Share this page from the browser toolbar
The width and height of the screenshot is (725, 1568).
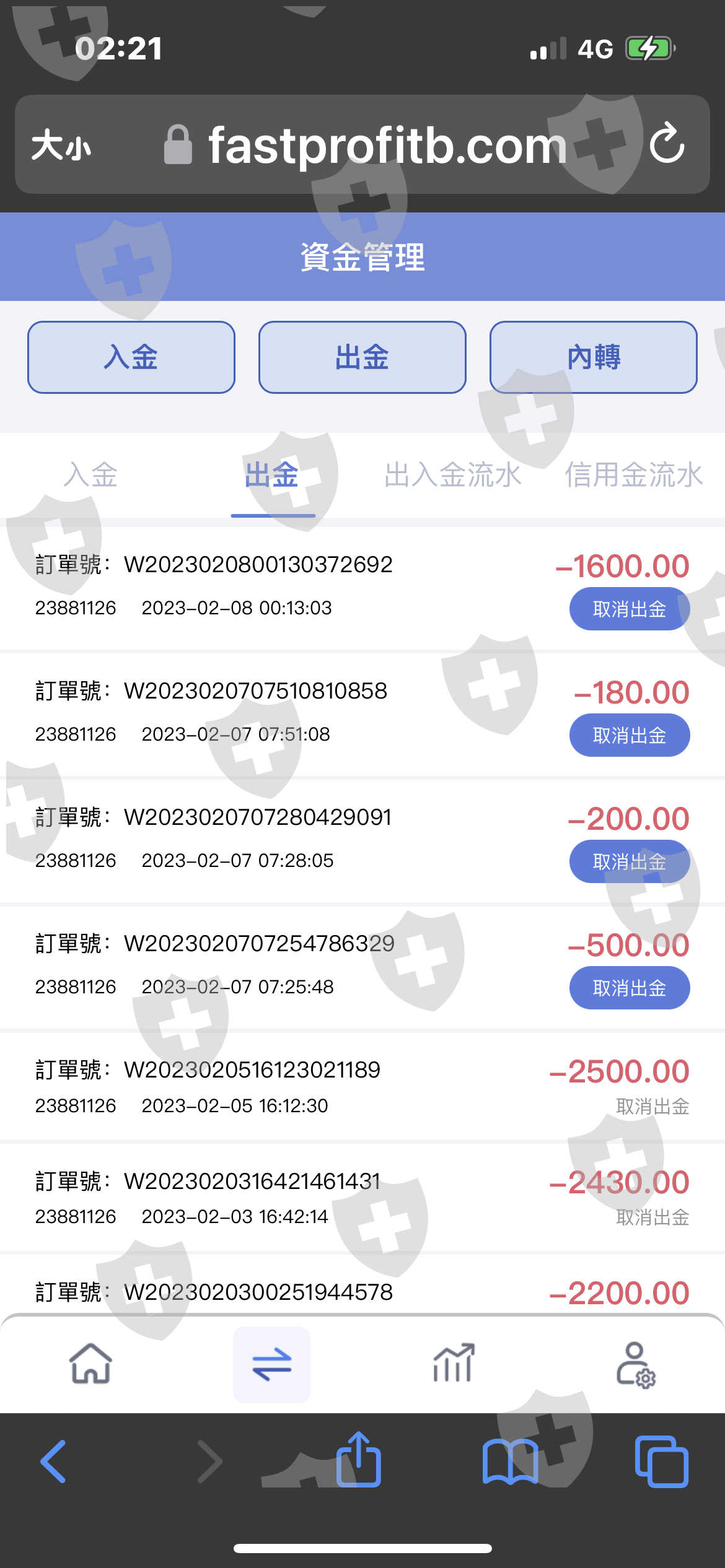(359, 1459)
